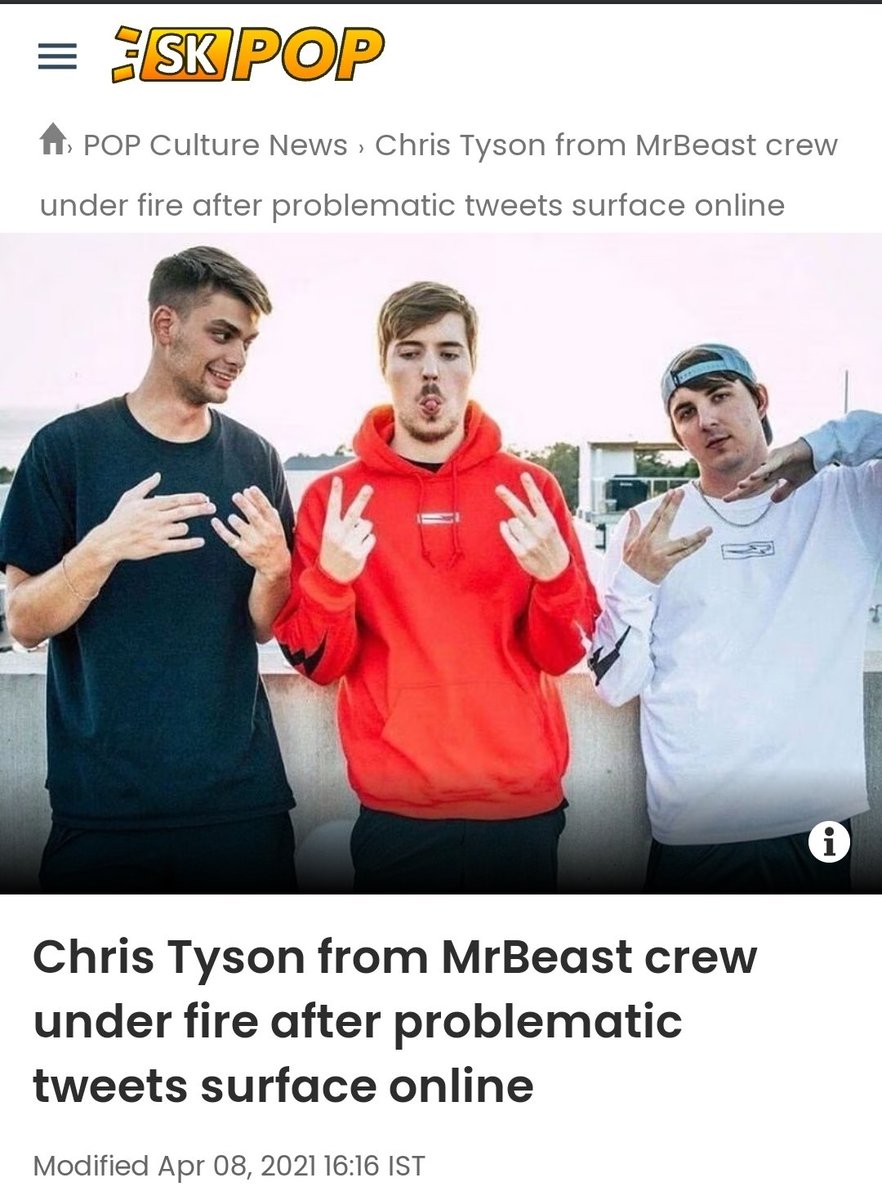Open POP Culture News breadcrumb link
This screenshot has width=882, height=1200.
coord(215,145)
